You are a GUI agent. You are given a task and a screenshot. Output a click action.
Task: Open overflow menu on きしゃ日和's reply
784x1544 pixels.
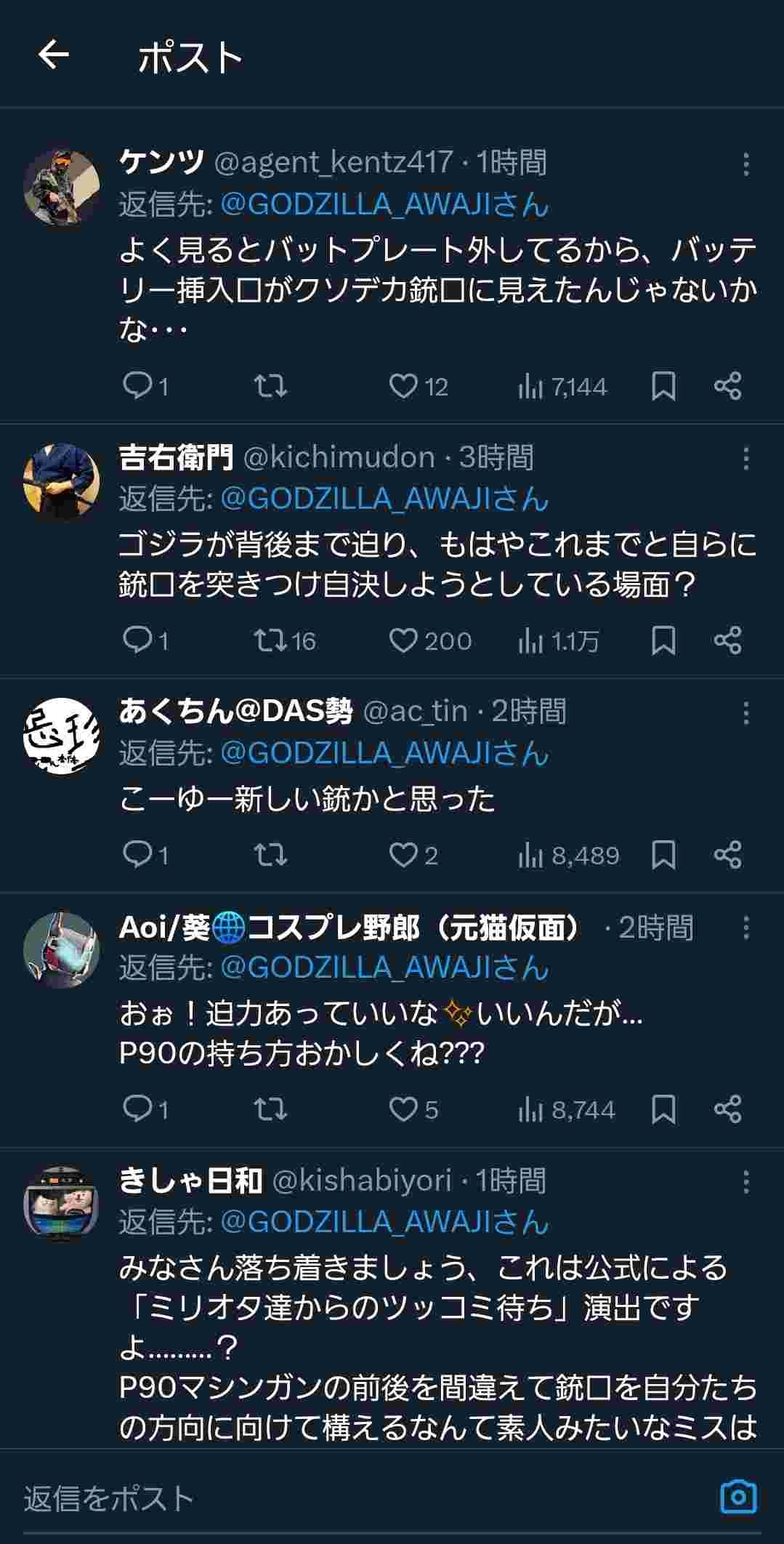point(745,1183)
